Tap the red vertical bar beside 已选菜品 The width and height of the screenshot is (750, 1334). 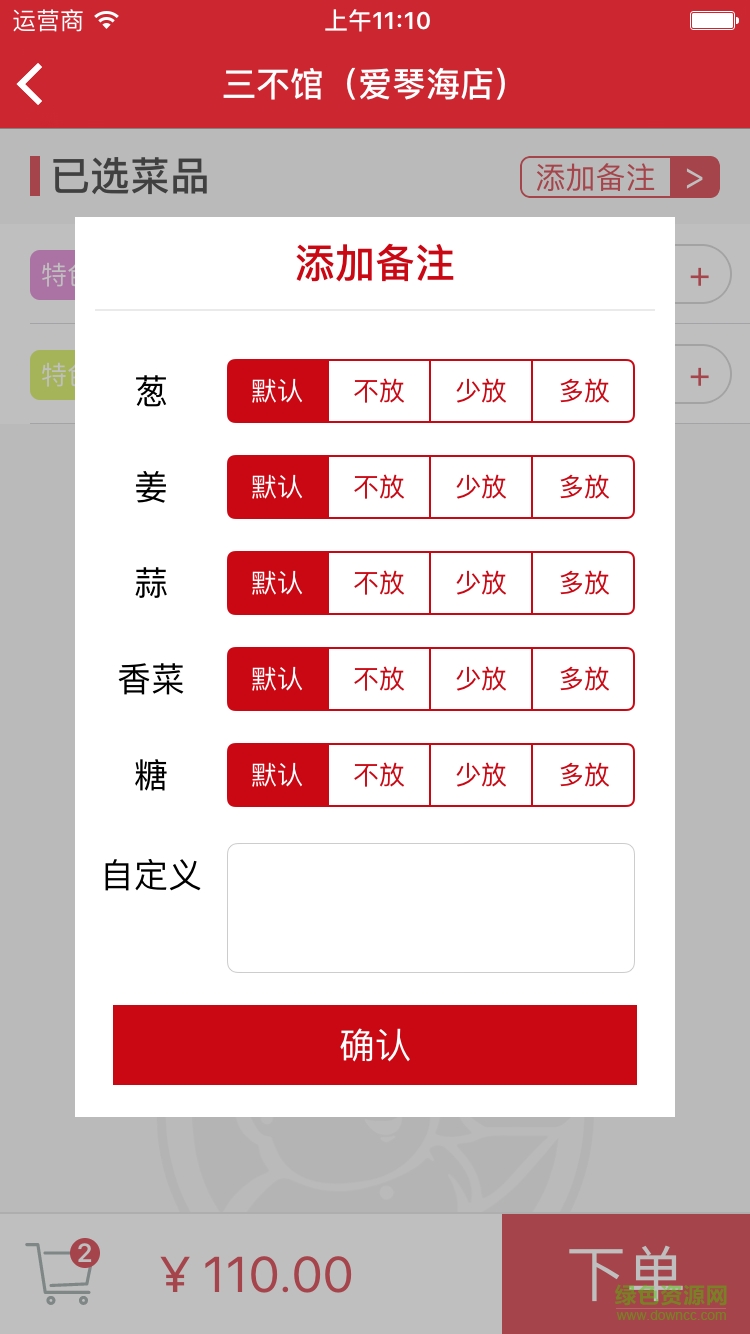click(37, 176)
